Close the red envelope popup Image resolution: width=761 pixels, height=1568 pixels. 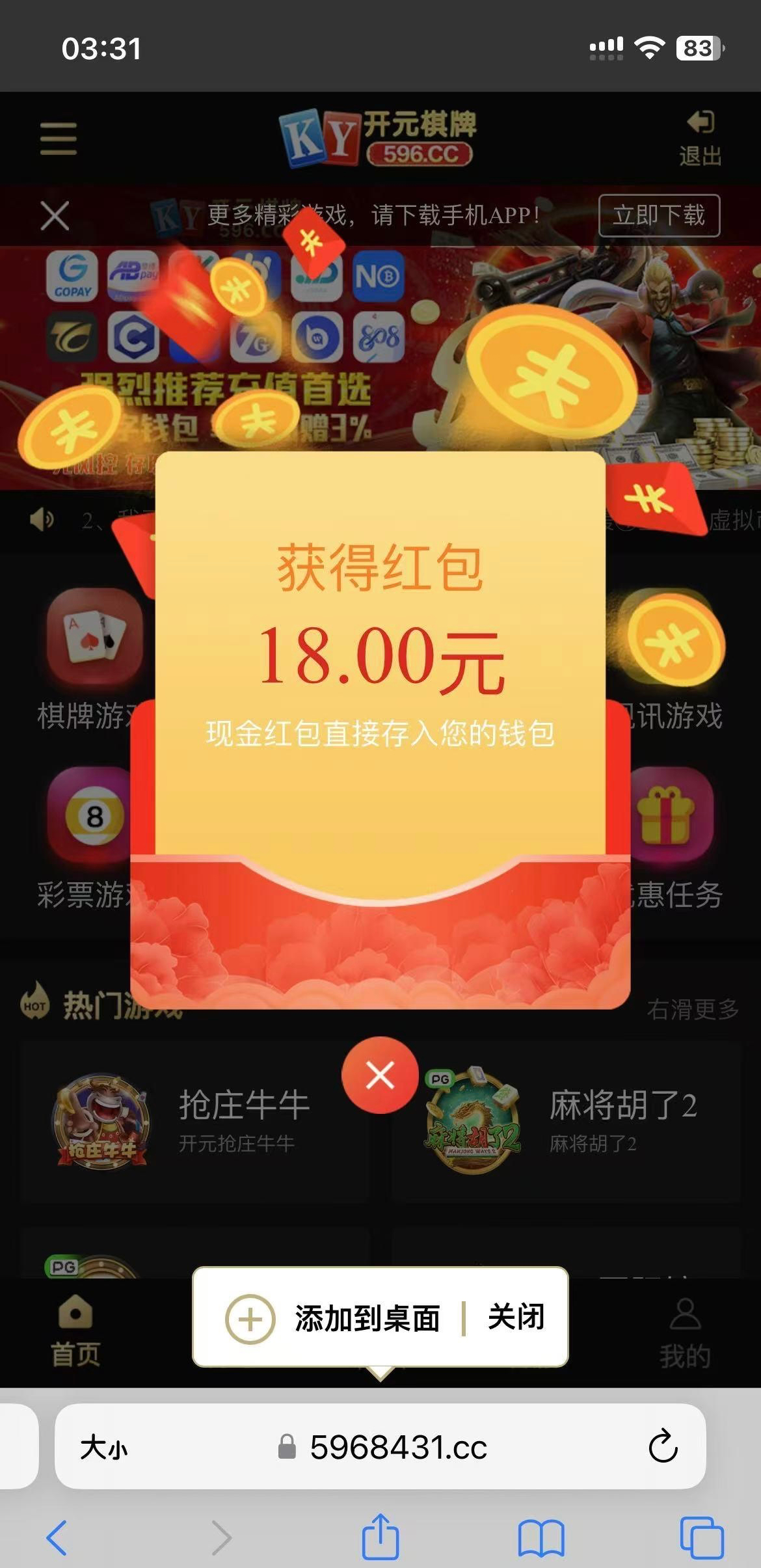point(380,1075)
